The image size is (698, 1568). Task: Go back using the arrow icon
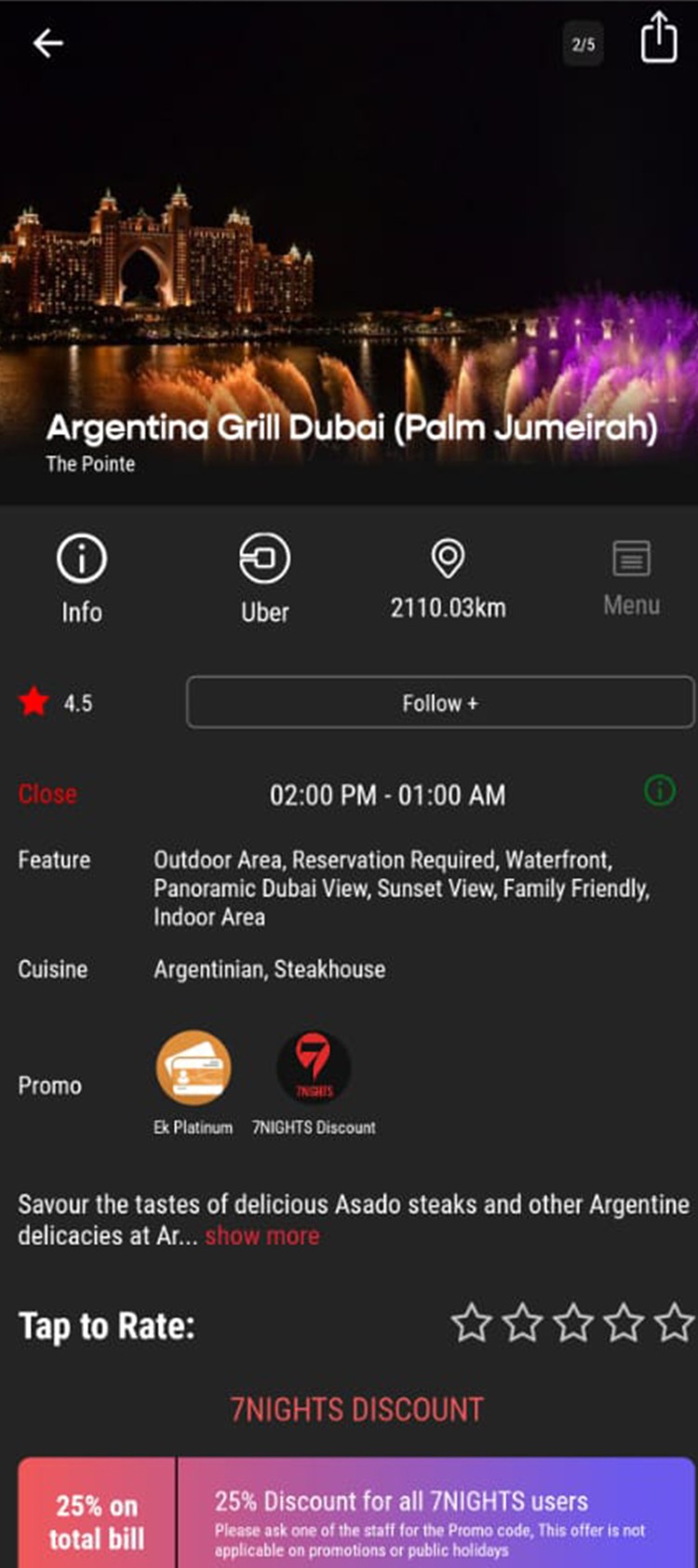(x=47, y=43)
